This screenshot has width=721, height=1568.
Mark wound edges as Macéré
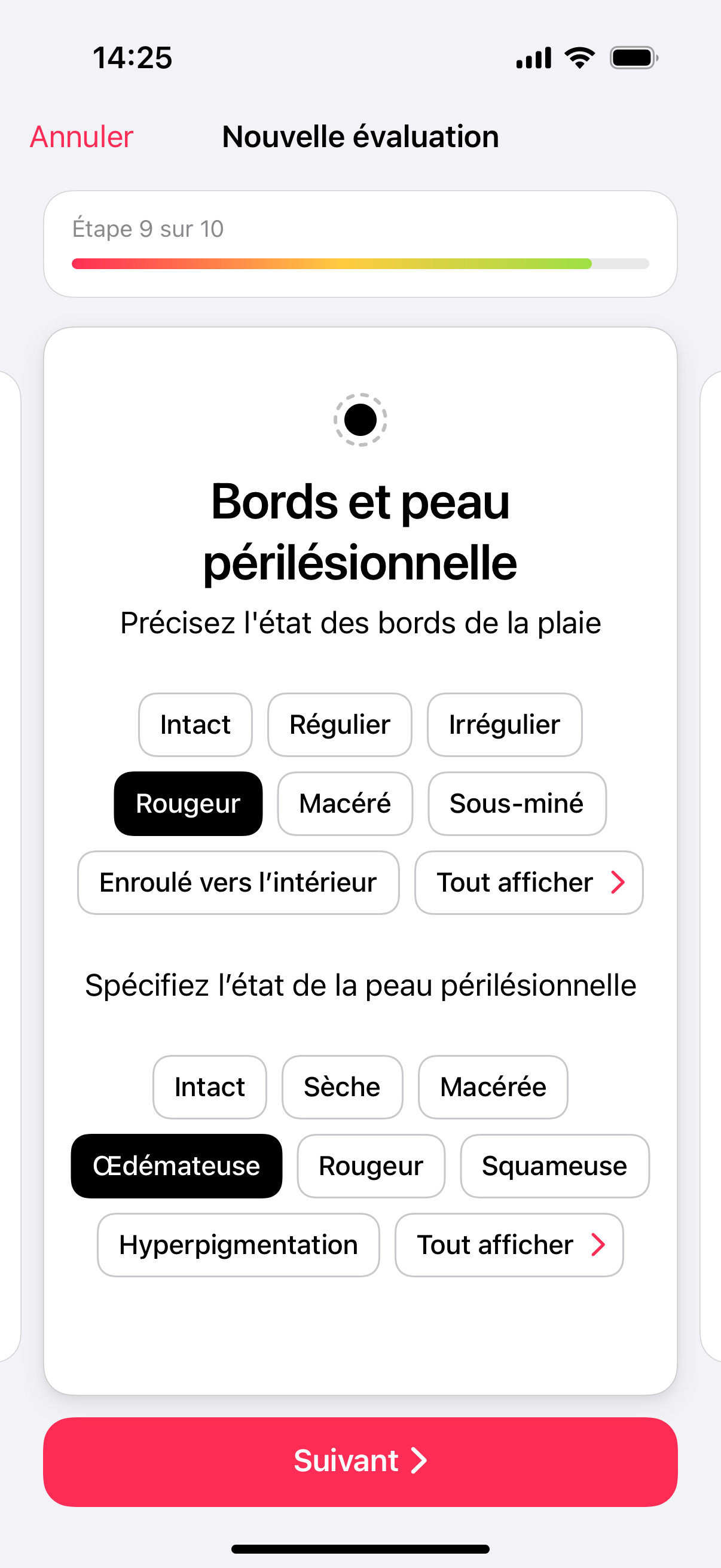pos(345,804)
